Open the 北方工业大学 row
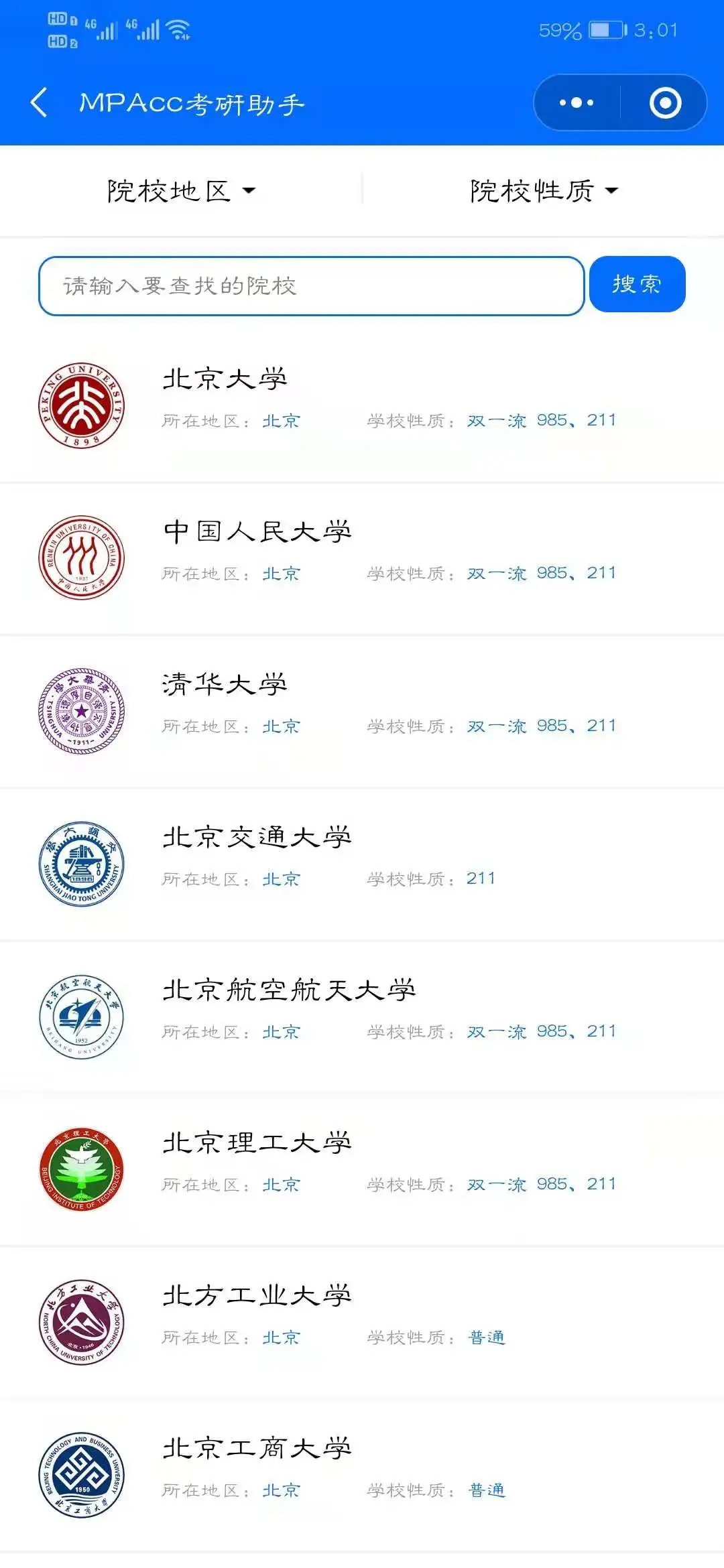The height and width of the screenshot is (1568, 724). (x=257, y=1296)
